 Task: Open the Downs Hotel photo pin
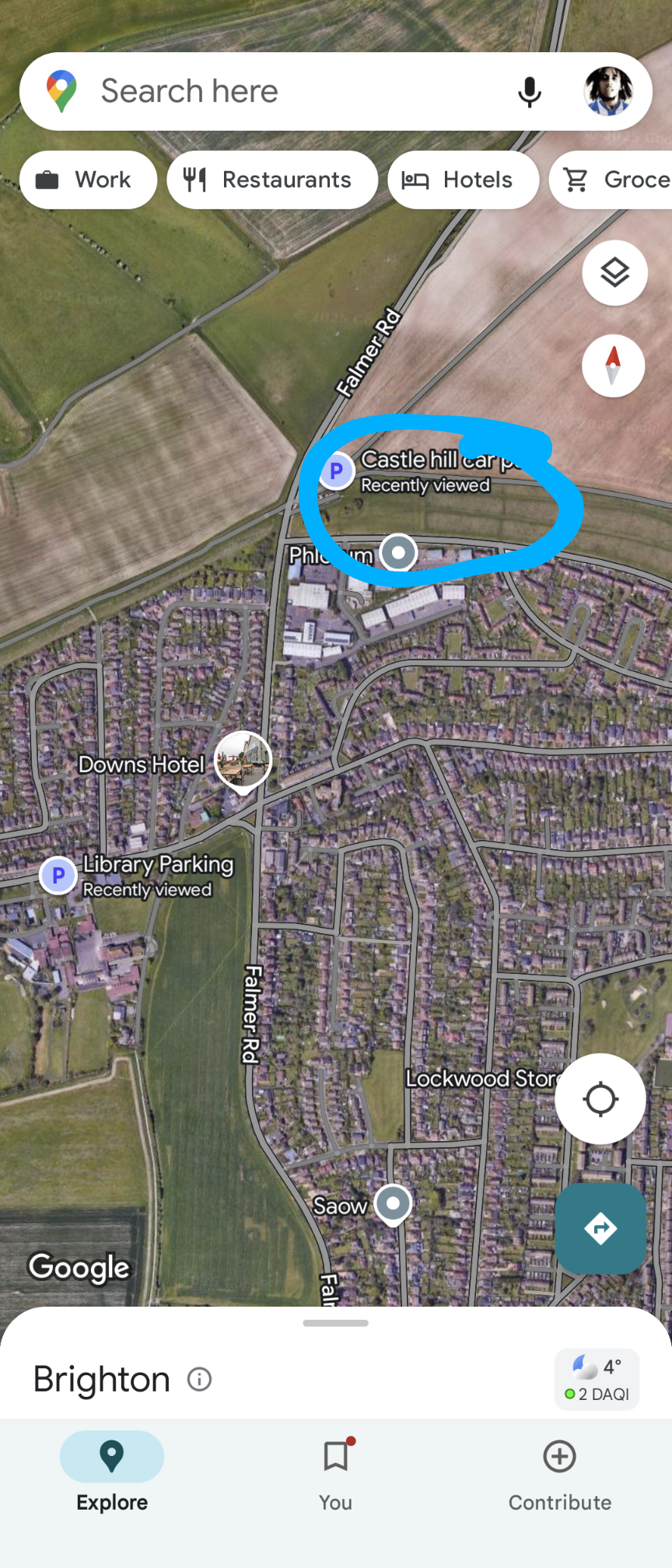point(243,760)
